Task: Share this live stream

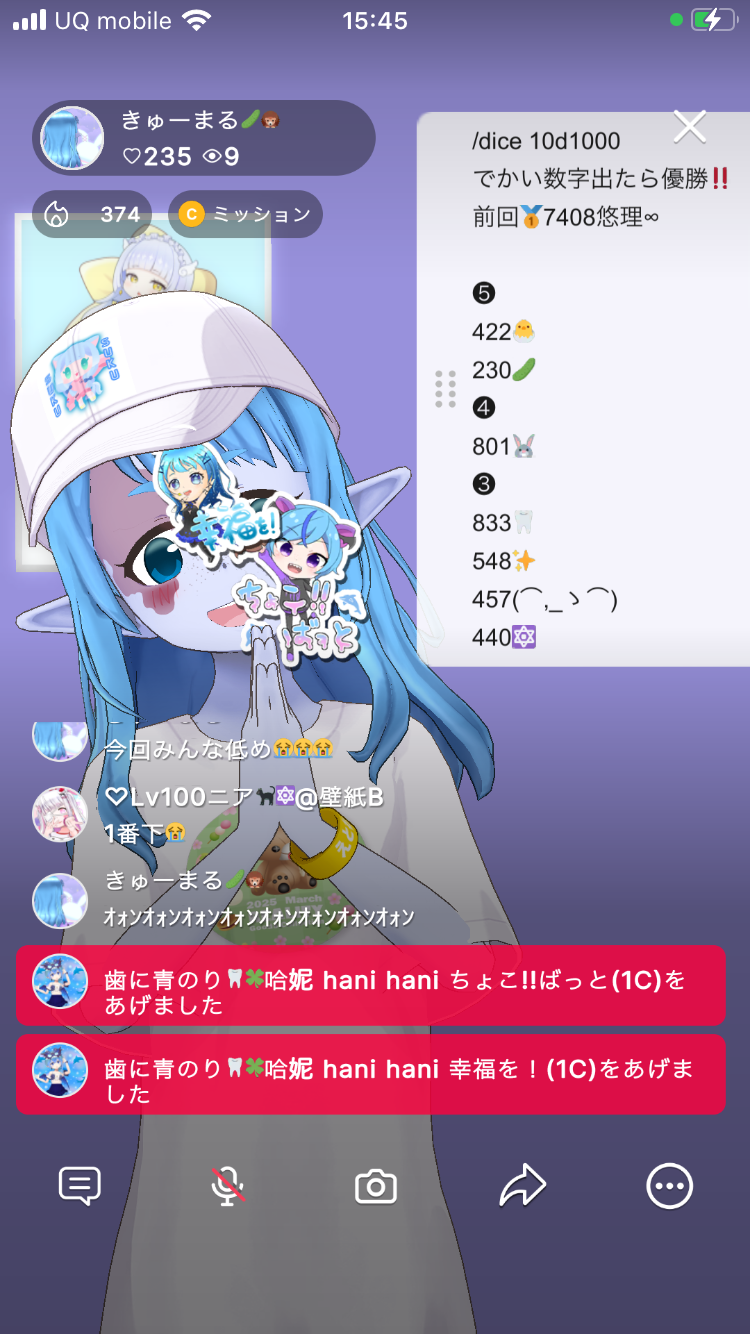Action: [523, 1187]
